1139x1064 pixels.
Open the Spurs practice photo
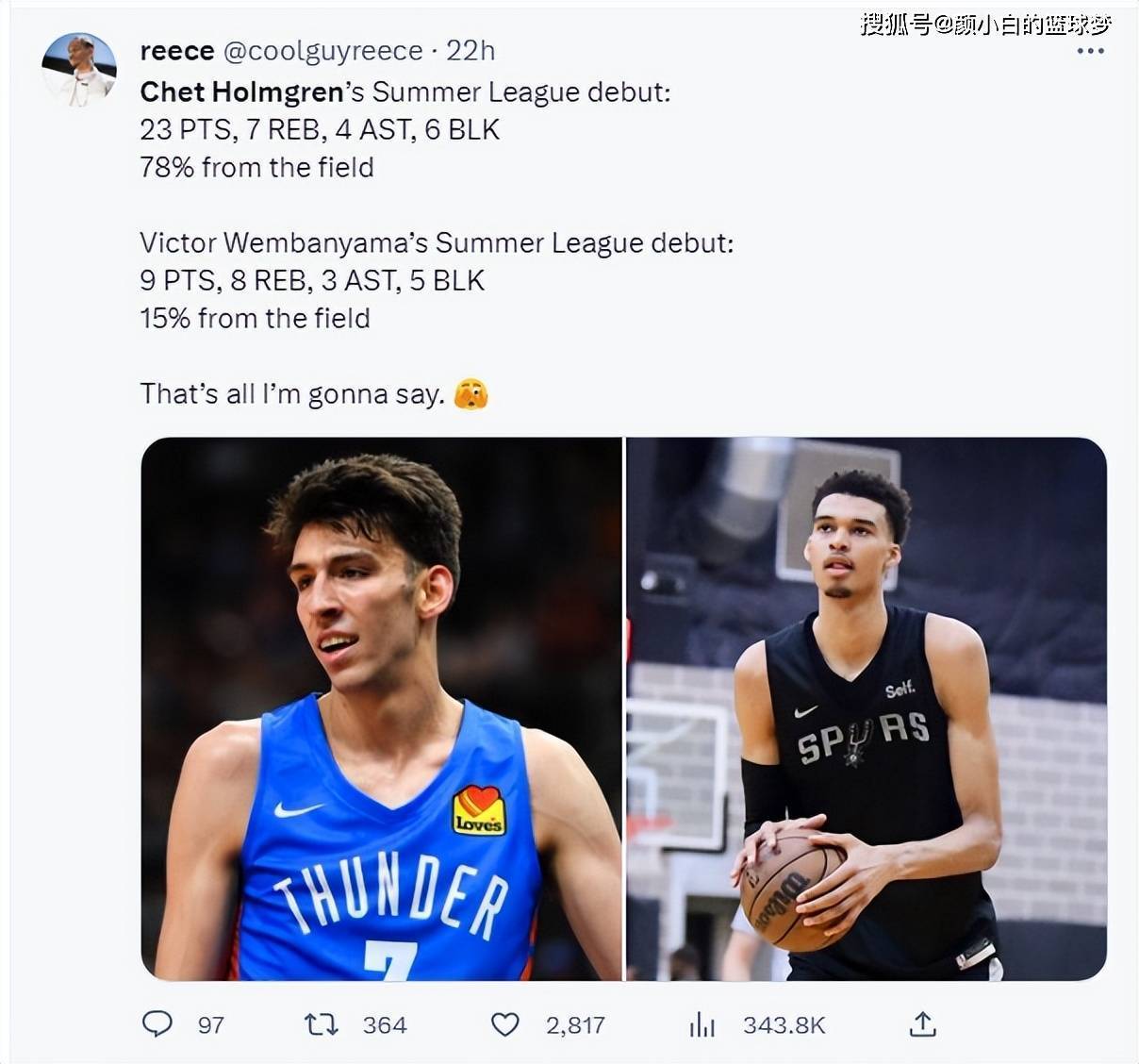pyautogui.click(x=866, y=709)
